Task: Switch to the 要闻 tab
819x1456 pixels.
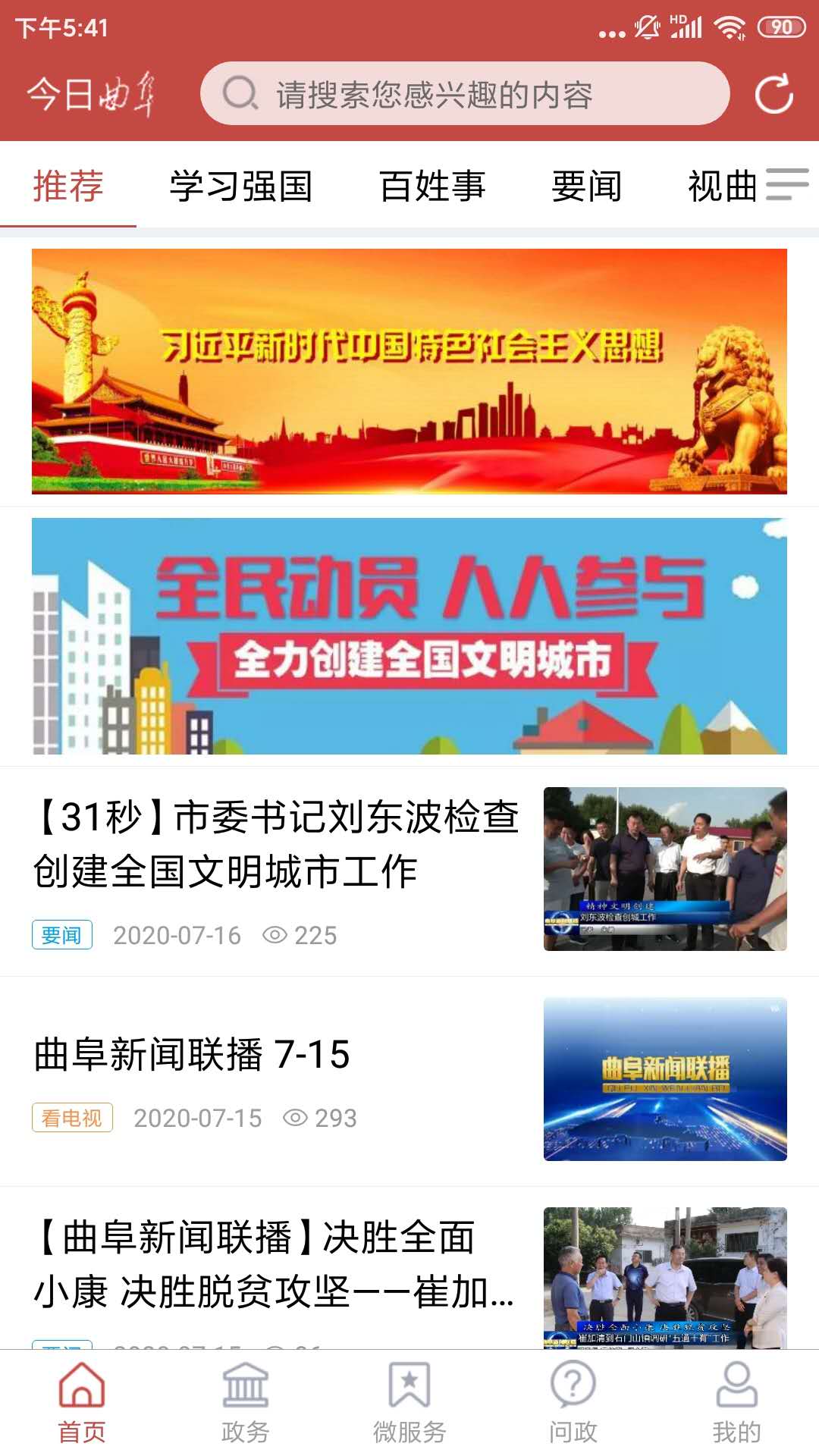Action: click(x=588, y=187)
